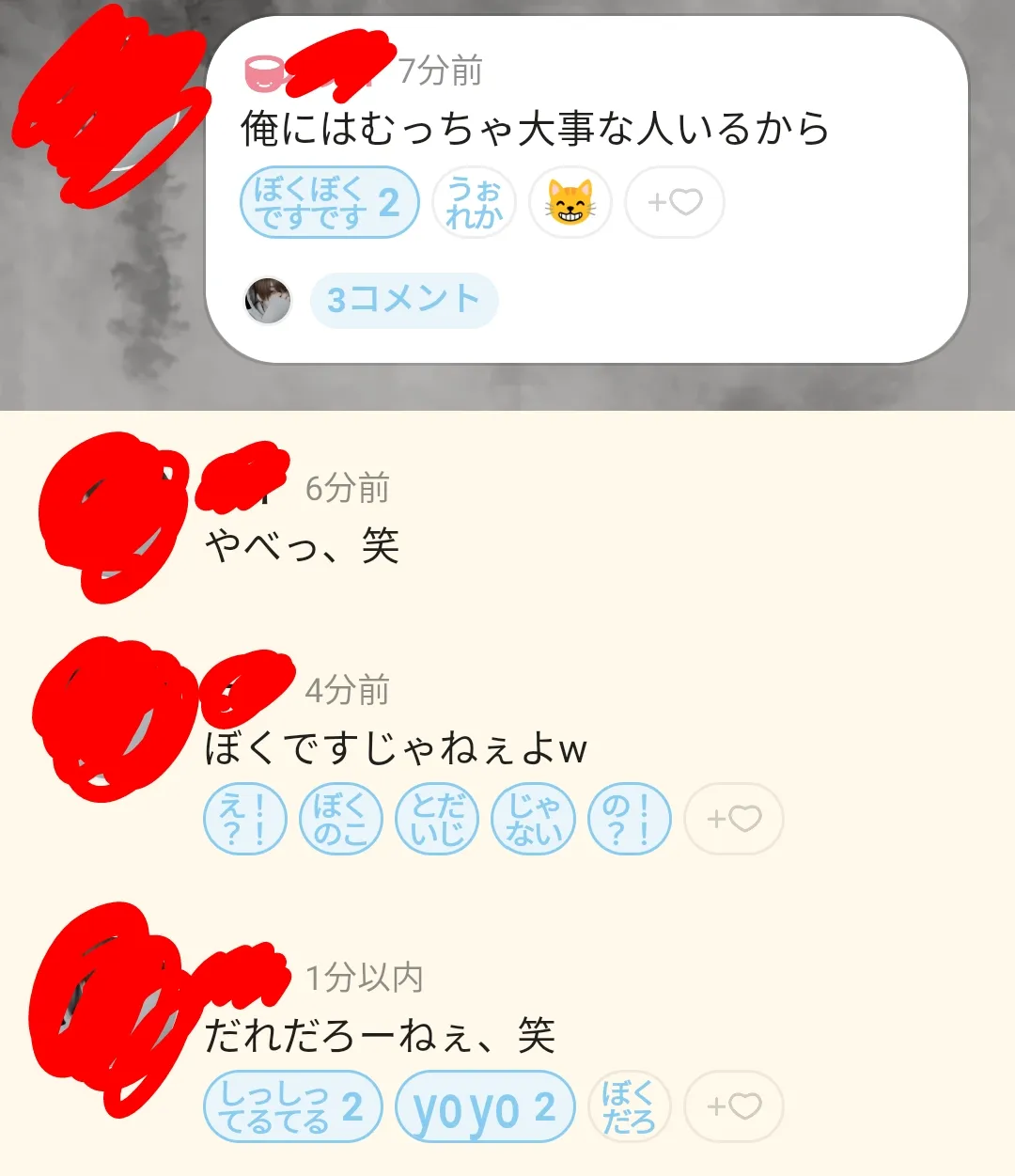1015x1176 pixels.
Task: Select the ぼくのこ reaction chip
Action: pos(340,819)
